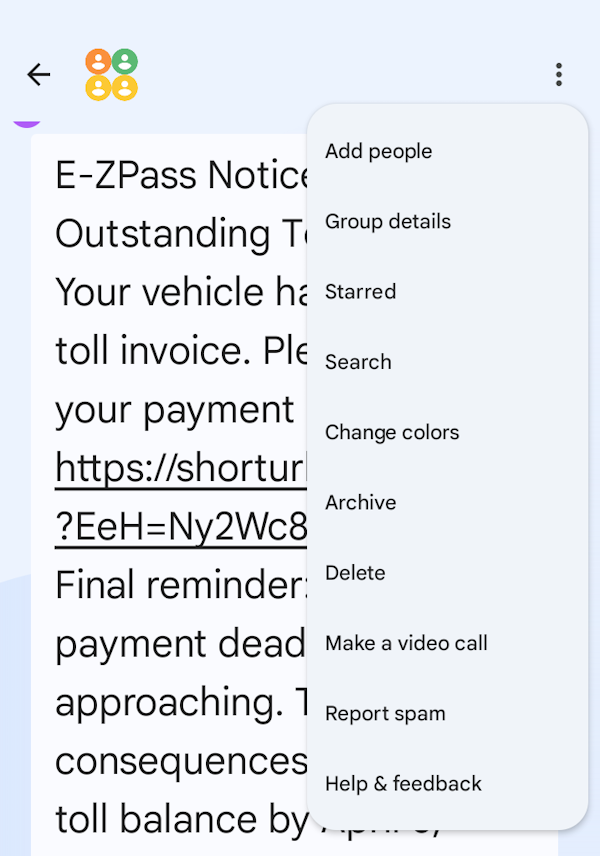
Task: Open the group avatar details
Action: tap(111, 74)
